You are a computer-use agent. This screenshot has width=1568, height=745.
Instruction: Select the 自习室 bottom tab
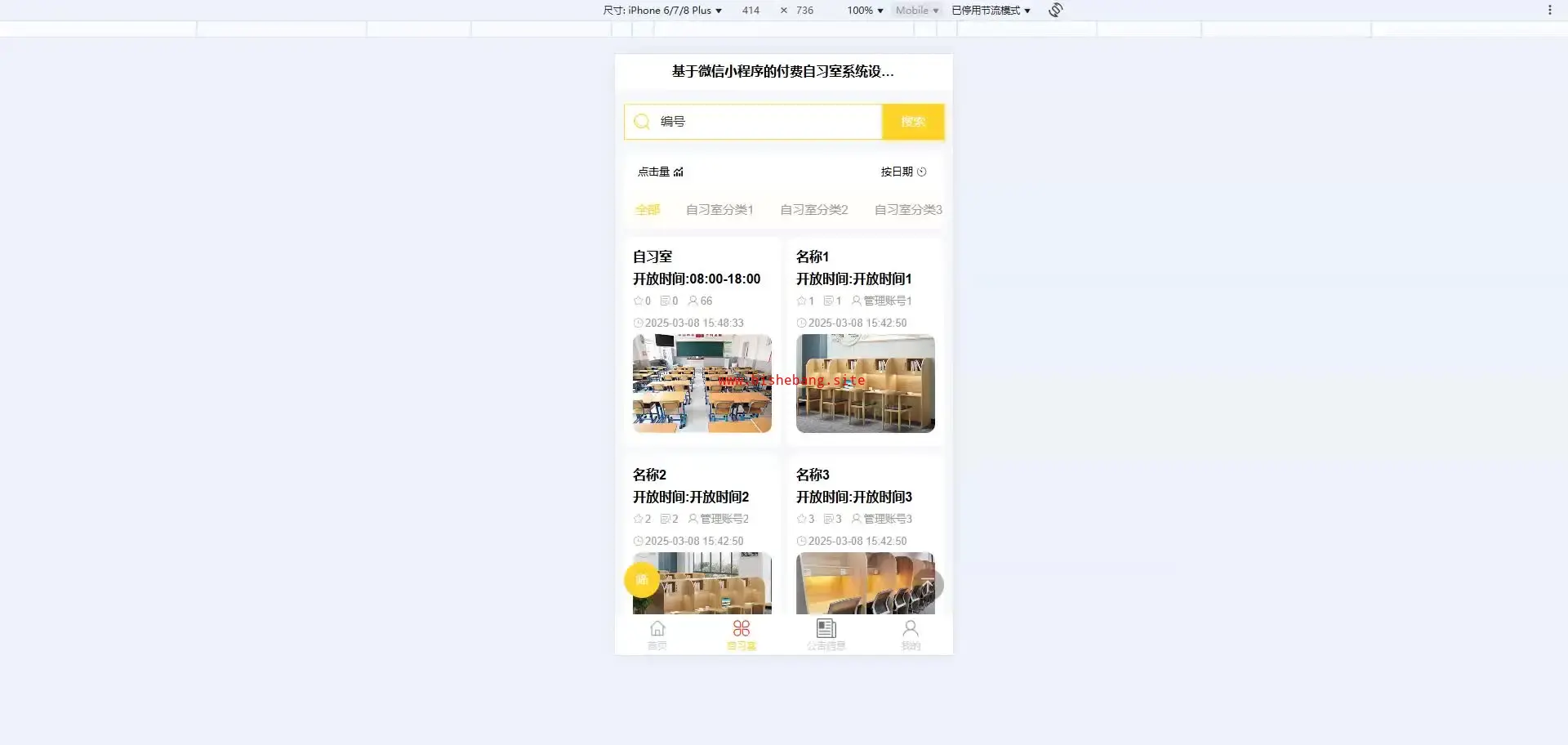[742, 635]
